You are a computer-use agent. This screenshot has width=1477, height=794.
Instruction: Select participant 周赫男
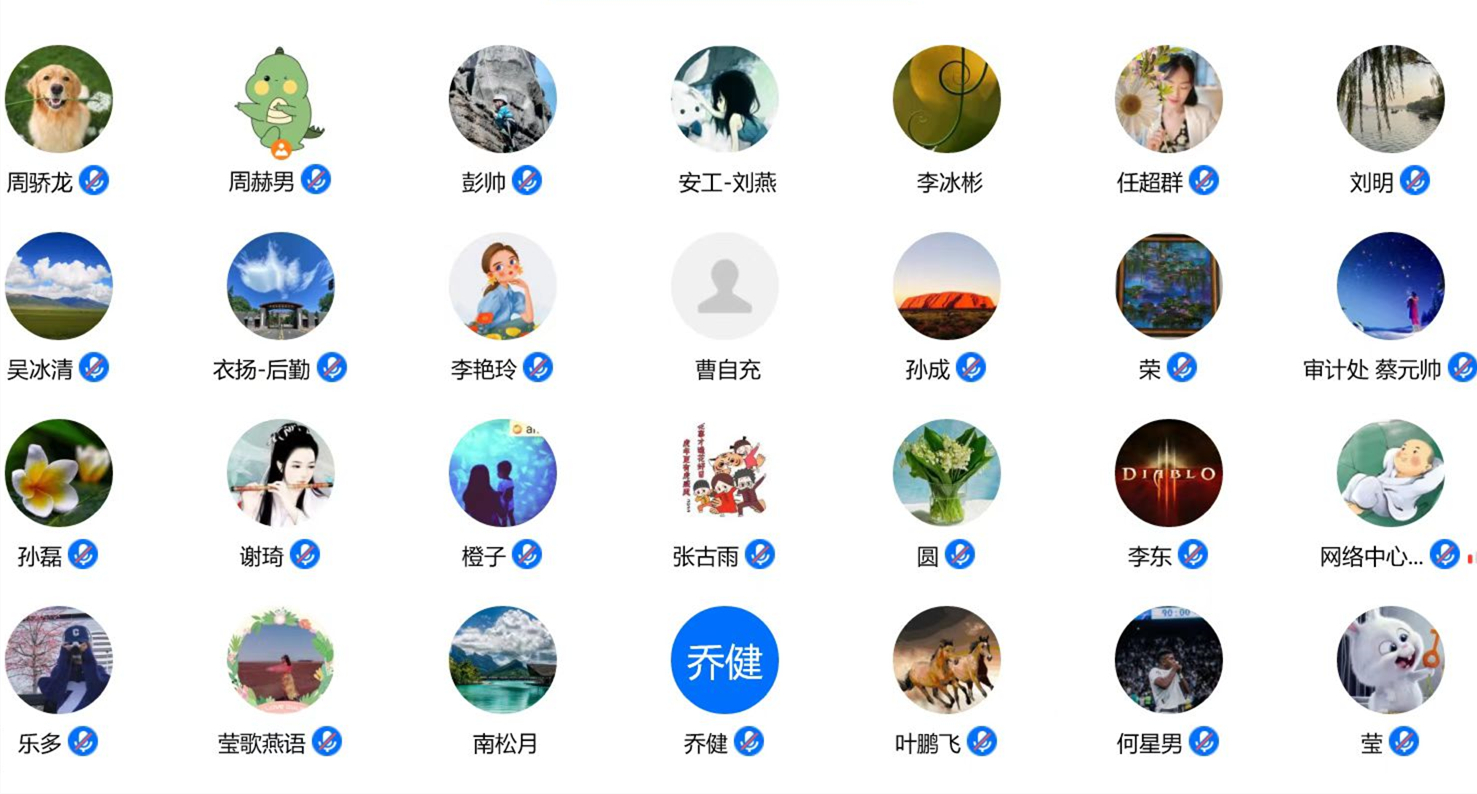[280, 99]
